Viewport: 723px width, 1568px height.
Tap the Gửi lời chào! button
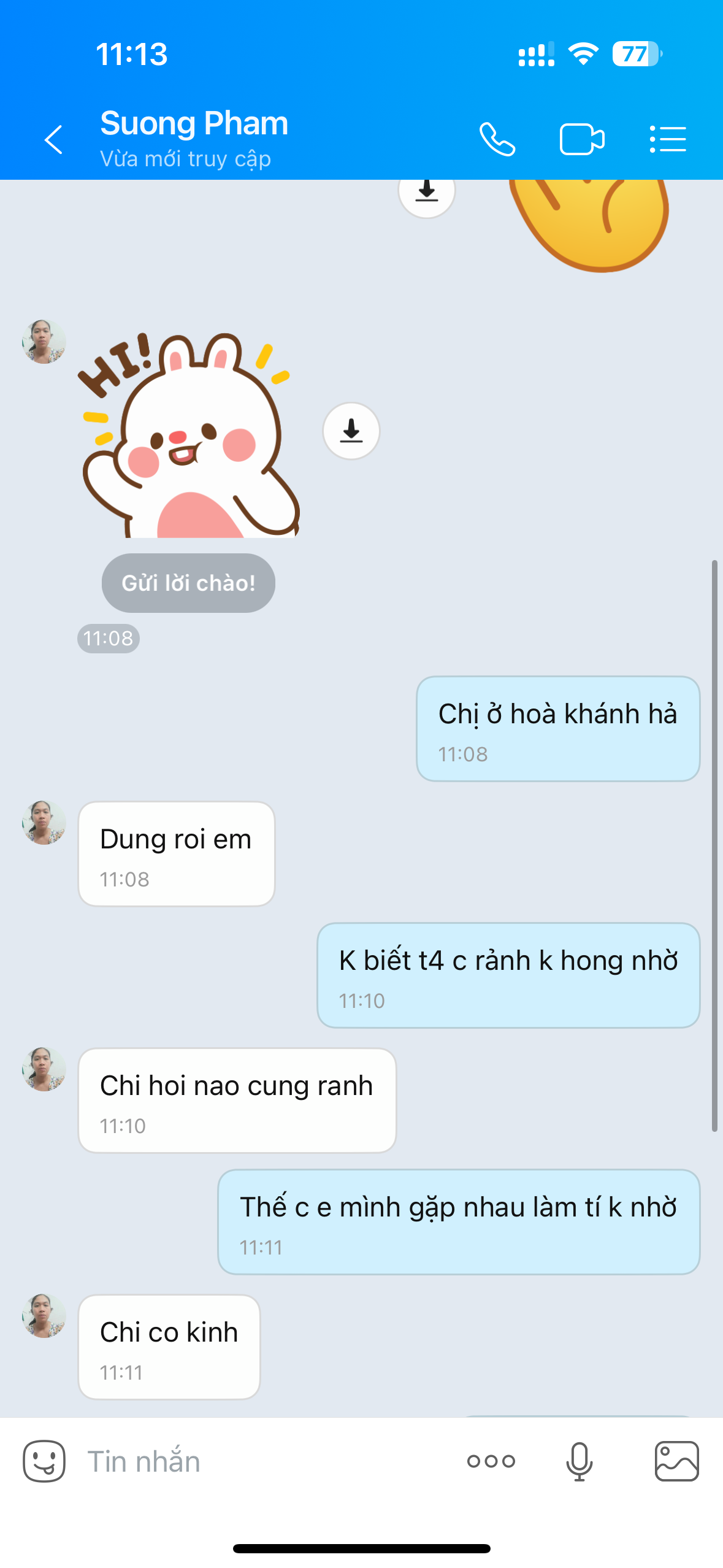tap(188, 583)
